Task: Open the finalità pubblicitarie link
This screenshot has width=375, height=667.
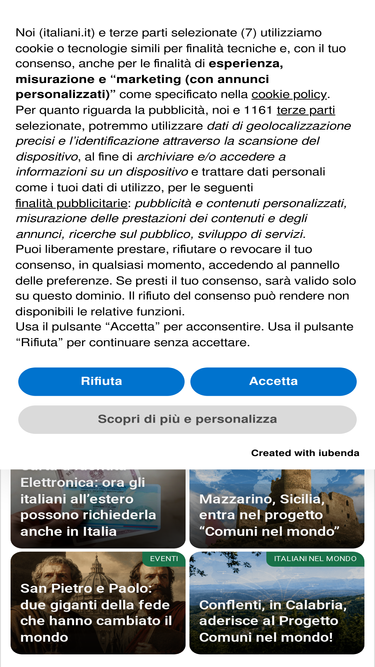Action: [71, 203]
